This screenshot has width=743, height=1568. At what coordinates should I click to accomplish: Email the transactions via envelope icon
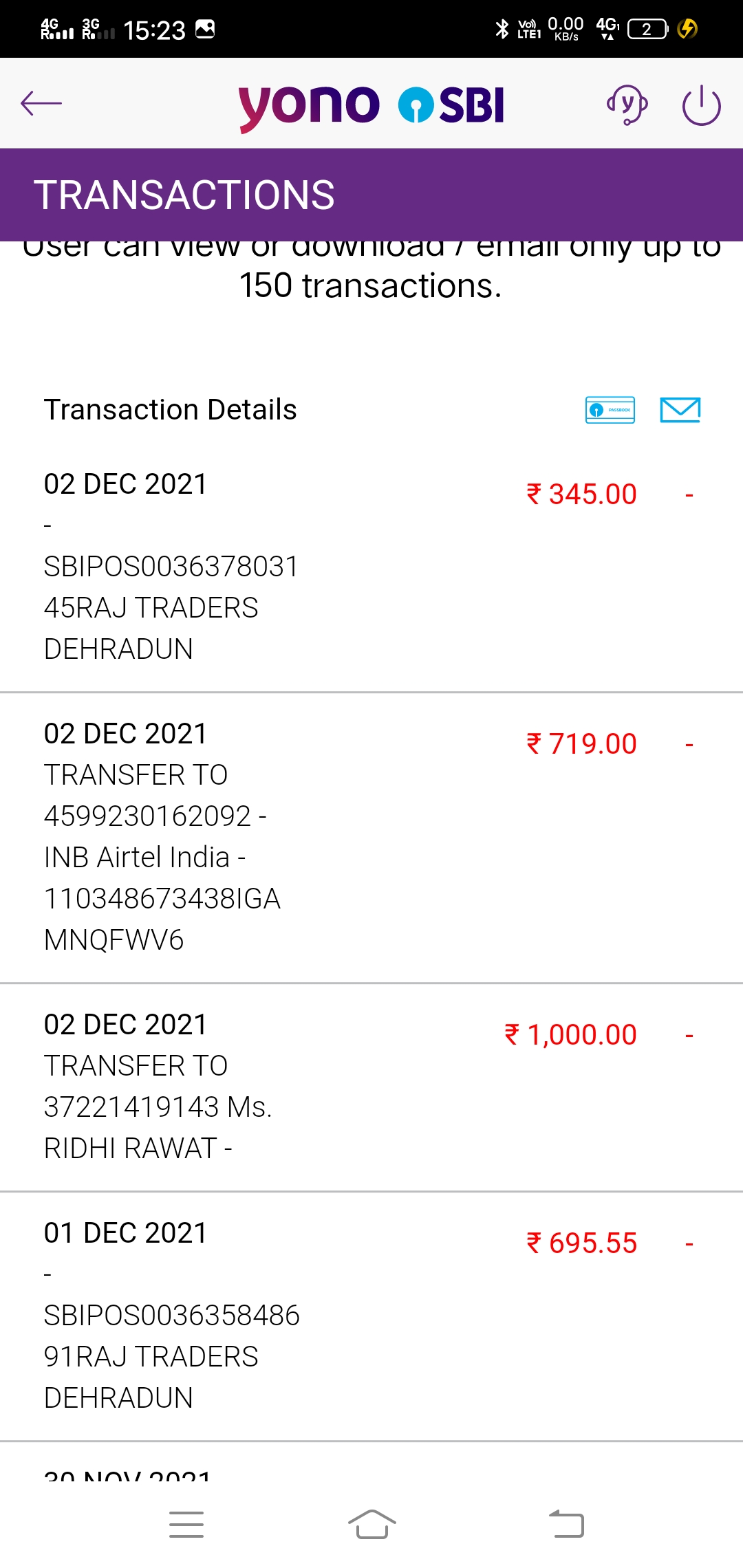click(x=680, y=410)
